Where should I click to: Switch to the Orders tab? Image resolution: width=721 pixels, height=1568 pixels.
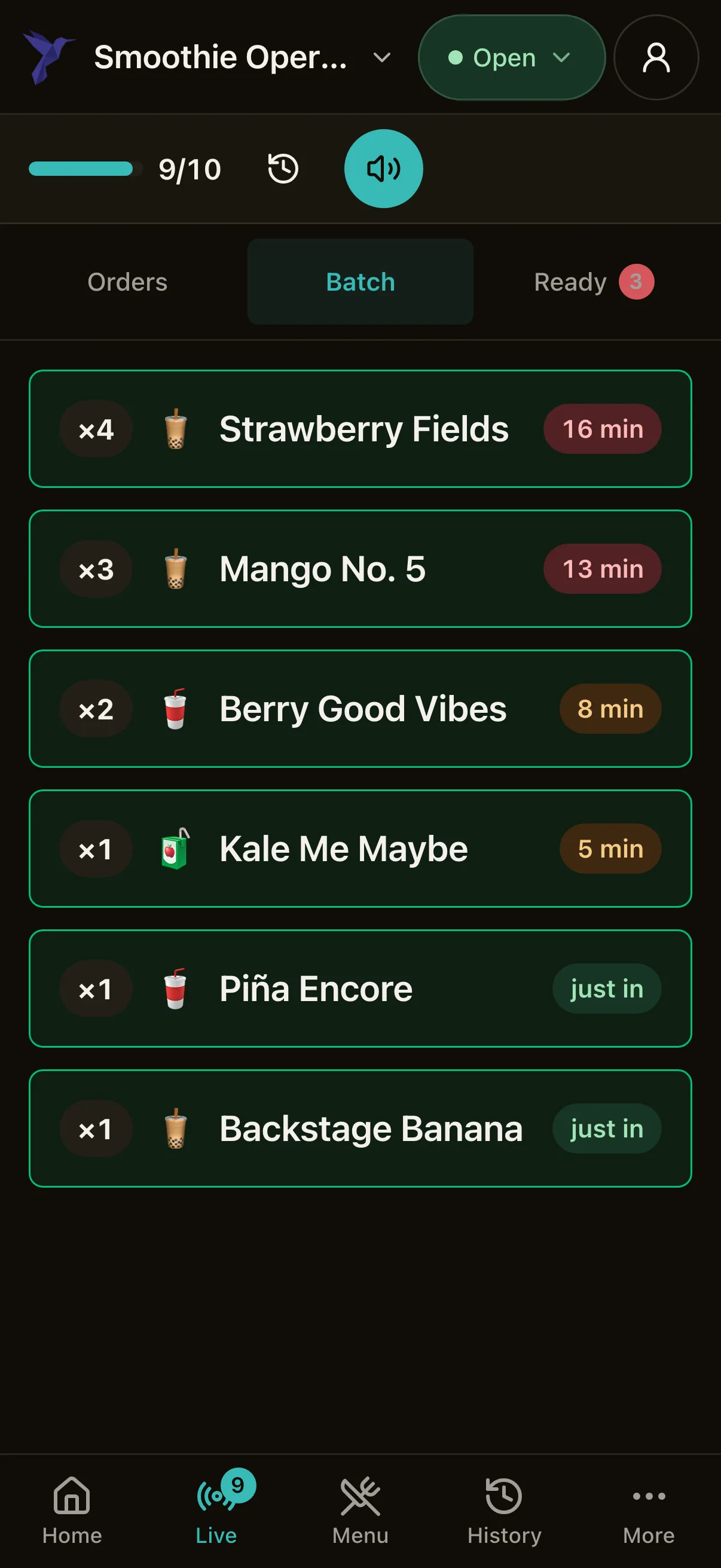pyautogui.click(x=127, y=282)
